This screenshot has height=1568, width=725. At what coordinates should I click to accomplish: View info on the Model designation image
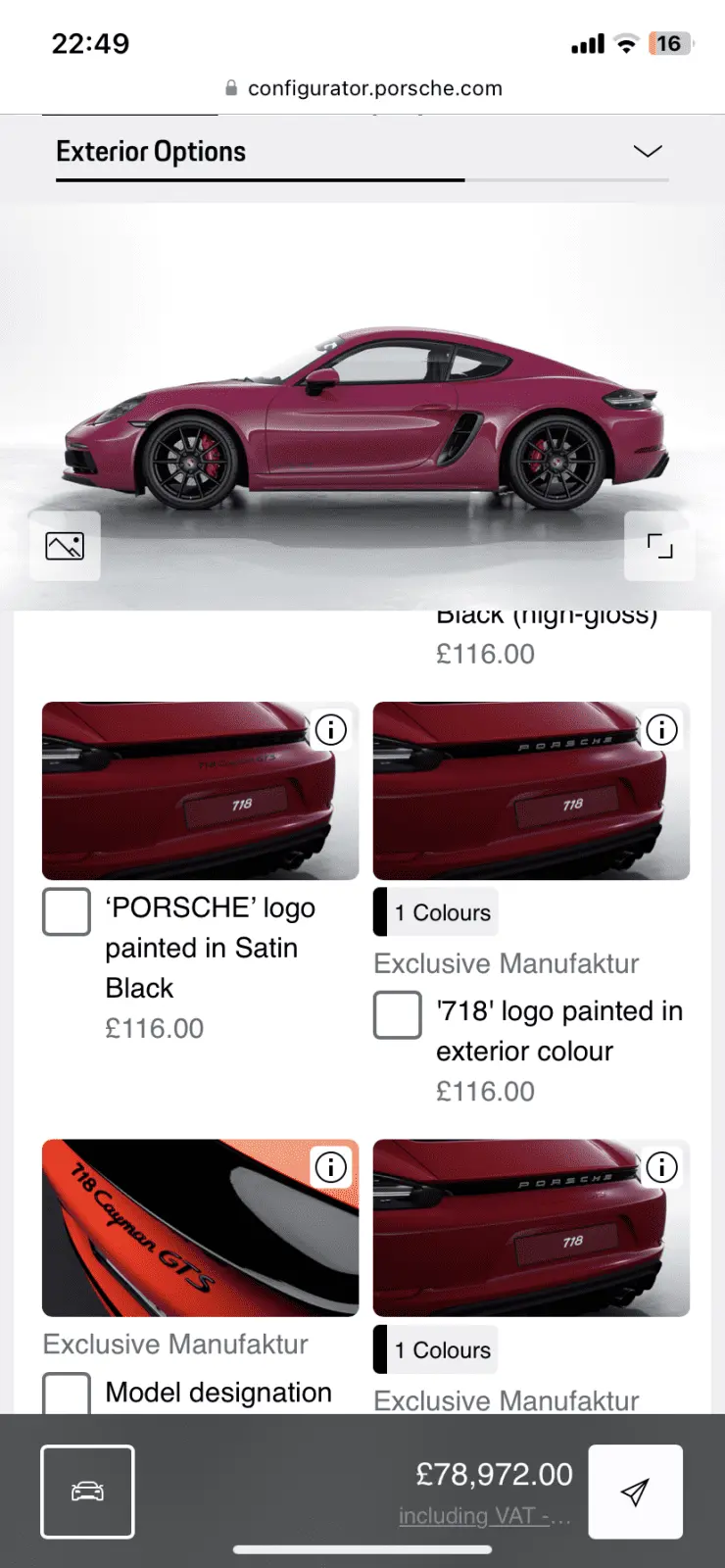tap(331, 1167)
